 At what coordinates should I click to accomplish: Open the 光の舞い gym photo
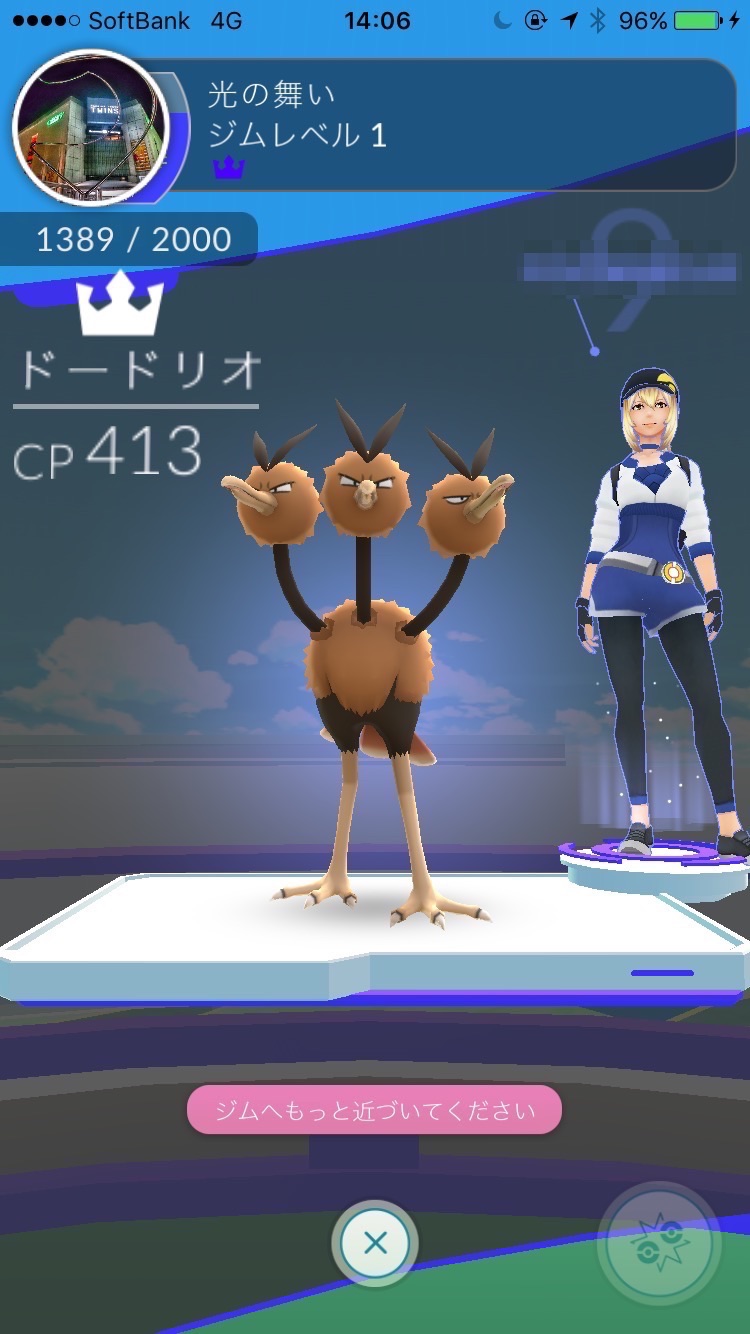[x=90, y=127]
